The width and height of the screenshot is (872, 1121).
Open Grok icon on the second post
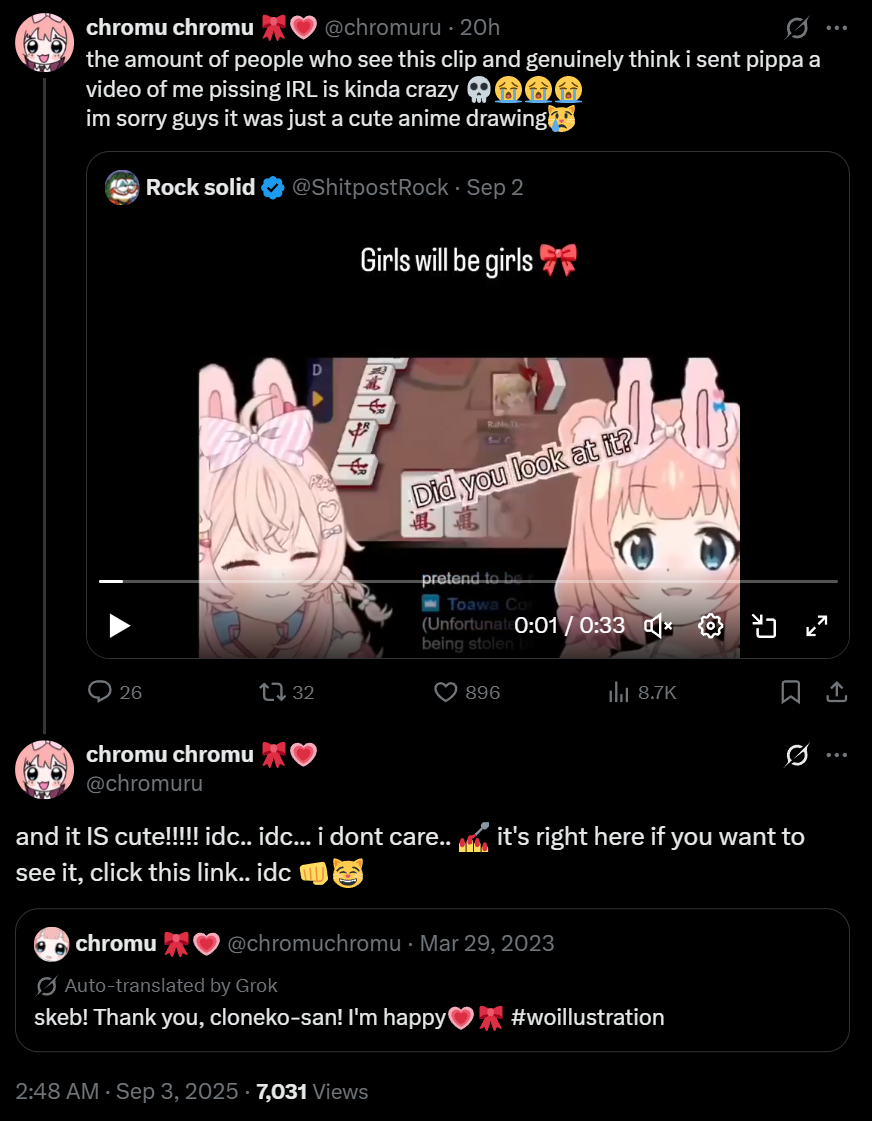(x=797, y=755)
